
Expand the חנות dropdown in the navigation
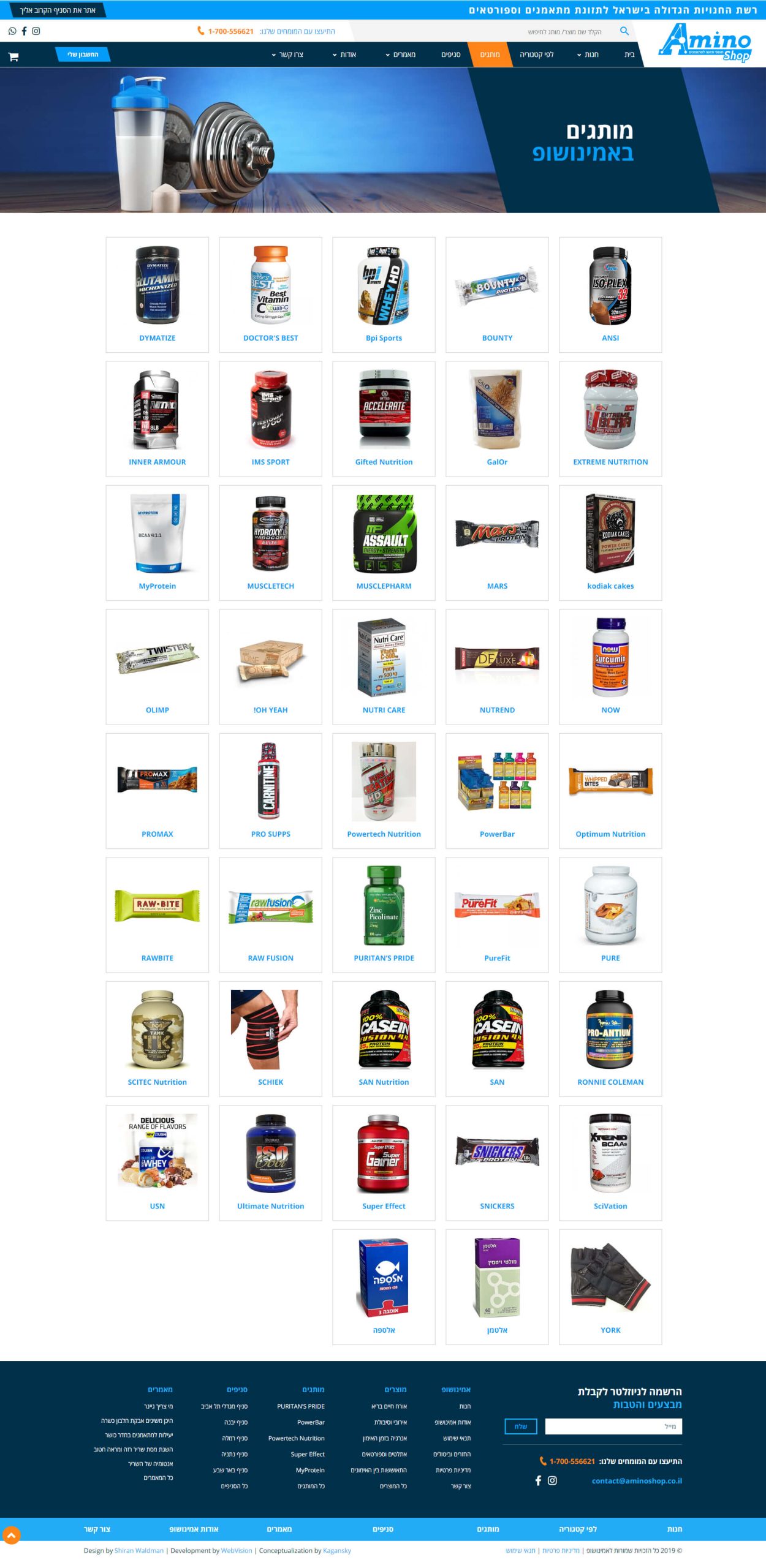587,55
